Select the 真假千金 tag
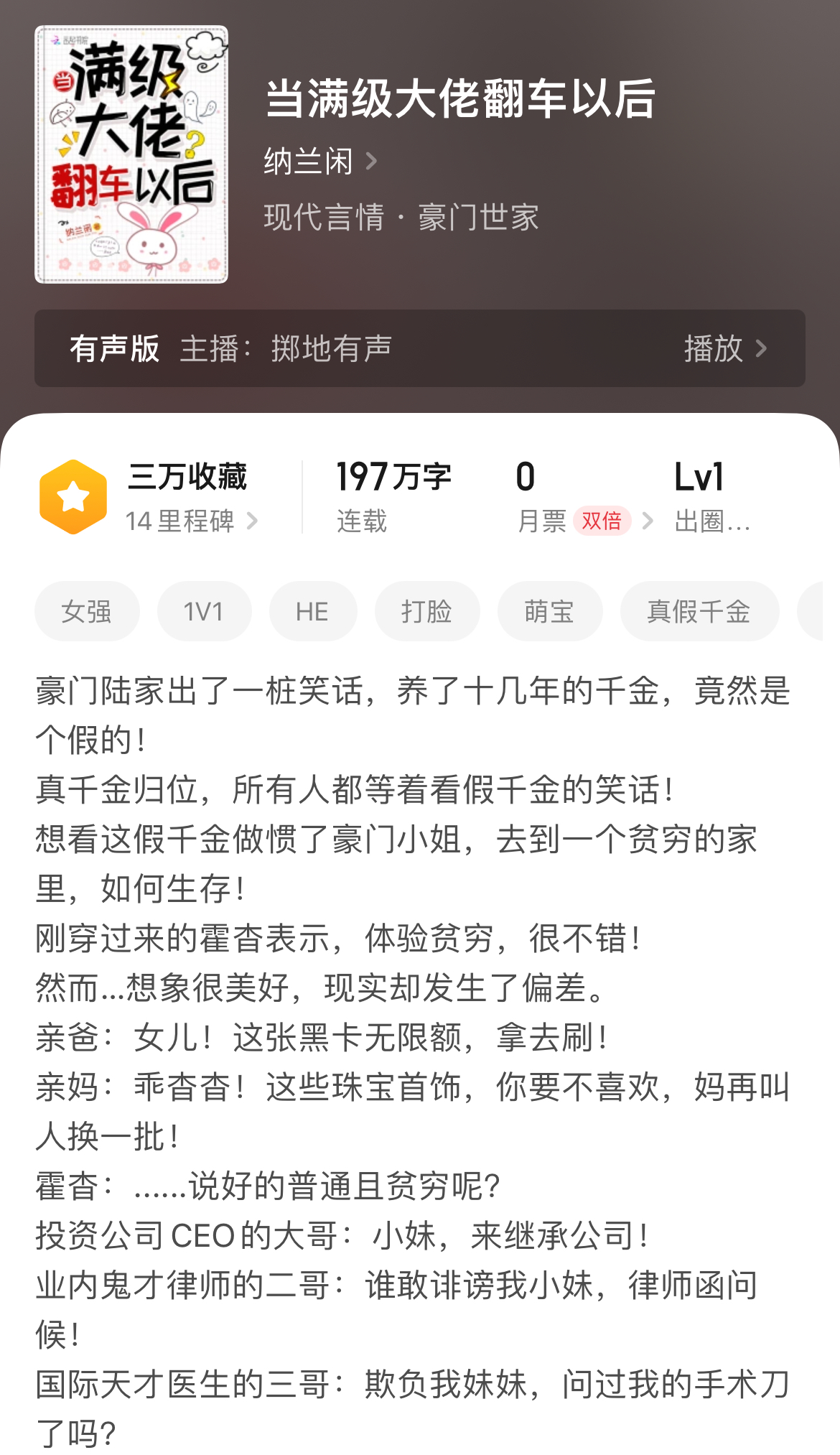The width and height of the screenshot is (840, 1455). click(x=700, y=611)
